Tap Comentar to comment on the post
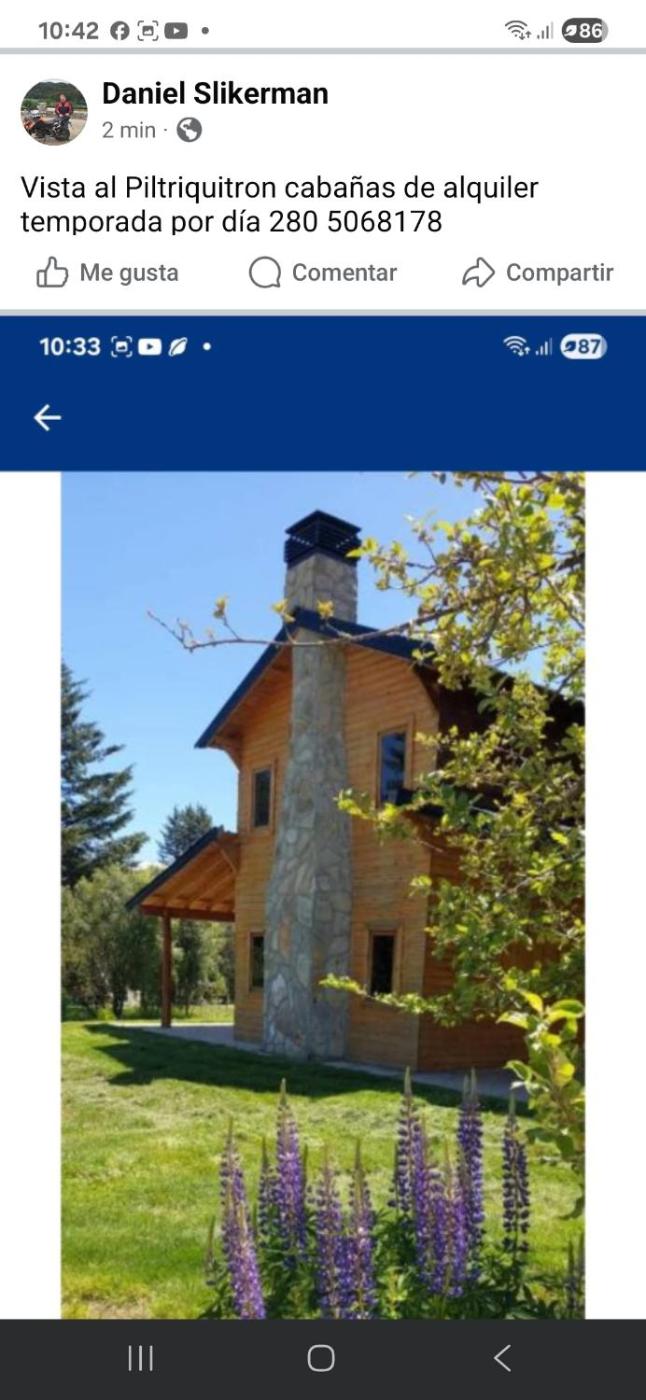The height and width of the screenshot is (1400, 646). [323, 273]
